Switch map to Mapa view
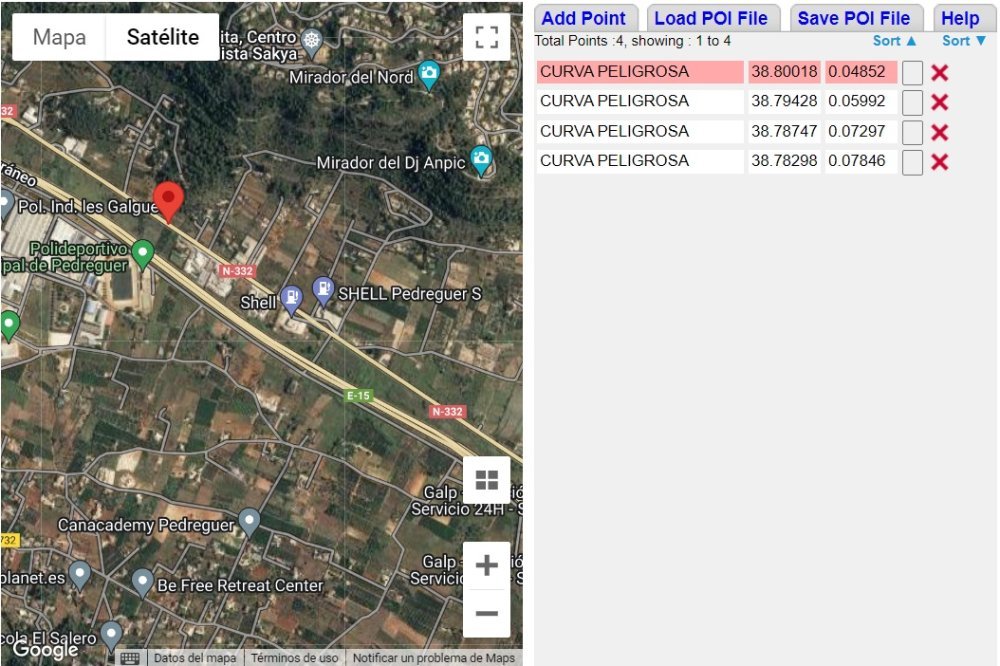This screenshot has height=666, width=1000. coord(59,38)
